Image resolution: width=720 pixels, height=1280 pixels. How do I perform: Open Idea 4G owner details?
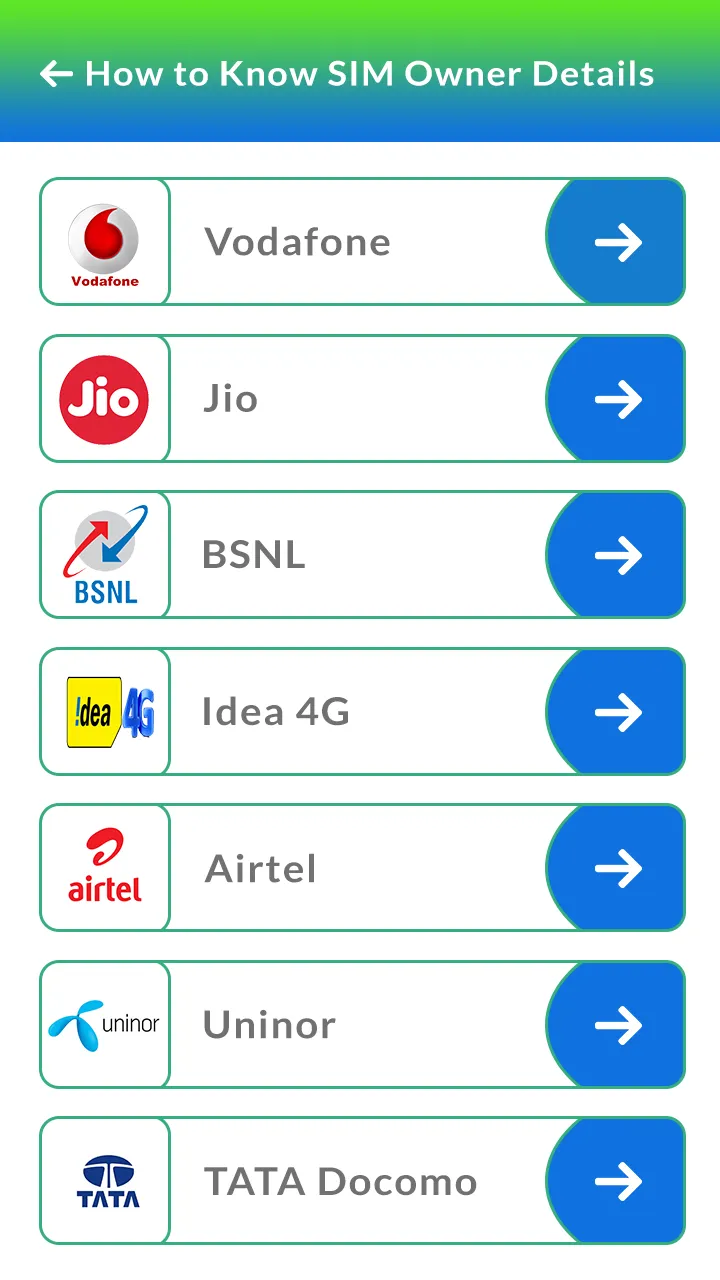(x=362, y=712)
